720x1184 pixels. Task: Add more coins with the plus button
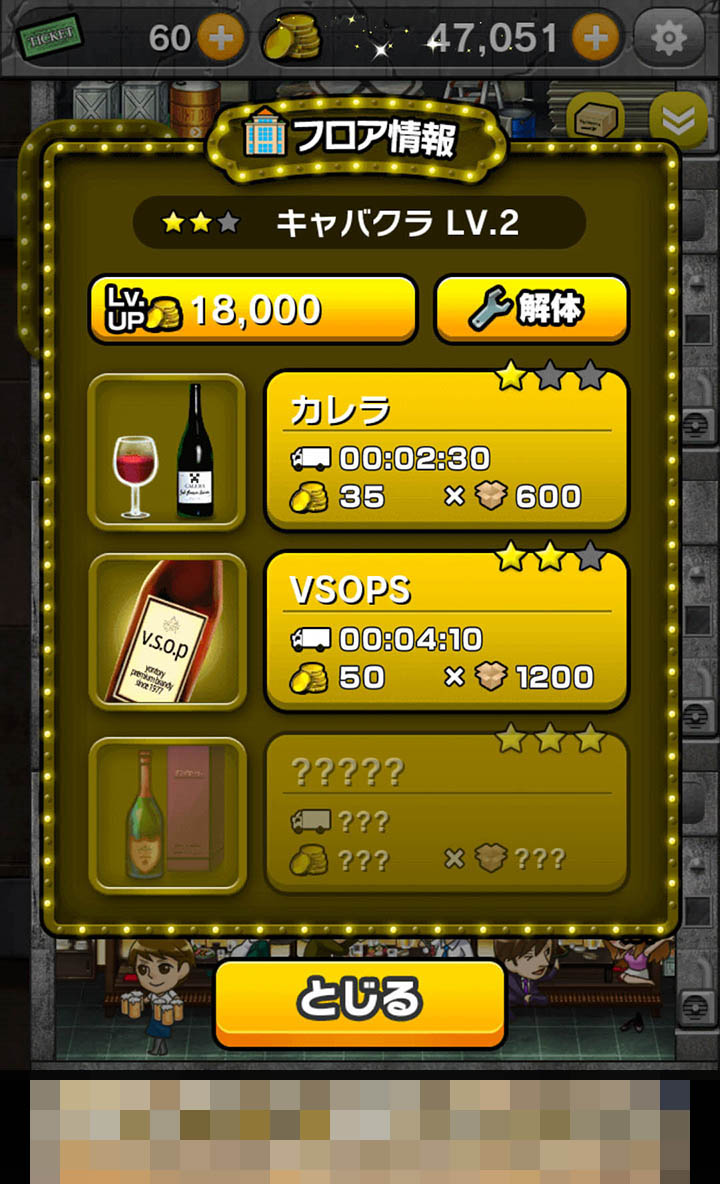tap(595, 38)
